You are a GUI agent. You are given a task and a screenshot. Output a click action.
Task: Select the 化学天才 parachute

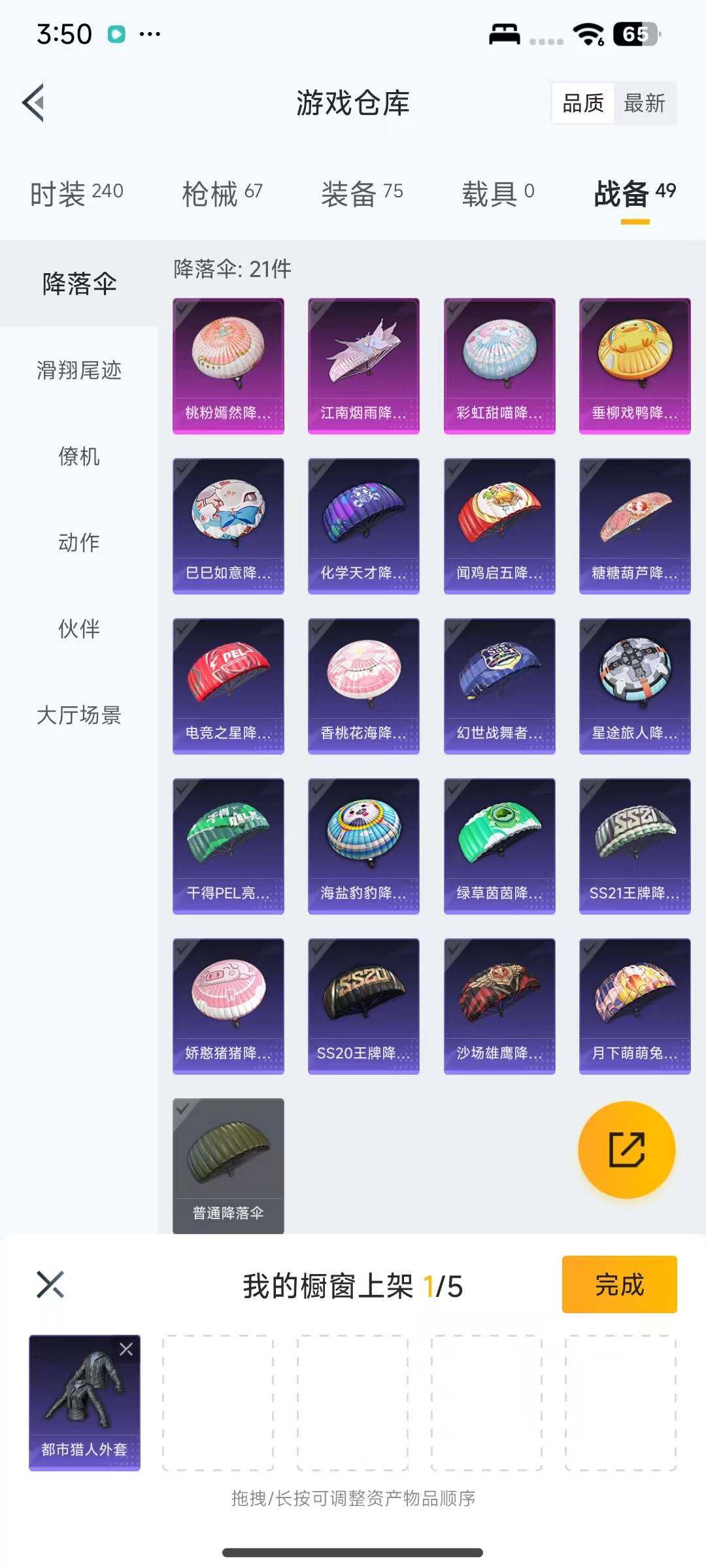tap(363, 525)
